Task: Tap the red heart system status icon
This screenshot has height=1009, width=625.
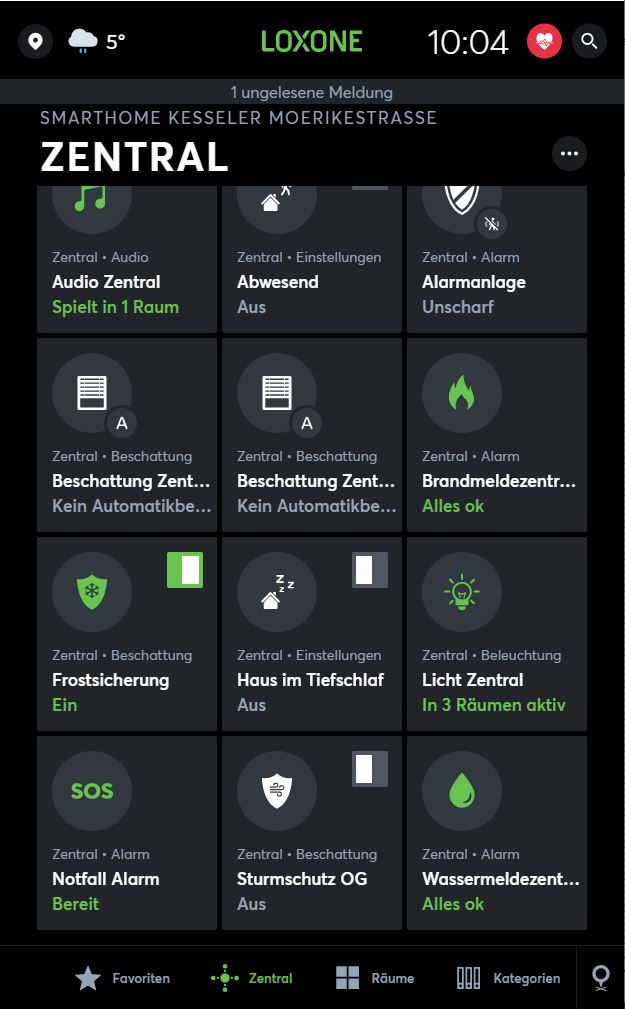Action: (x=544, y=41)
